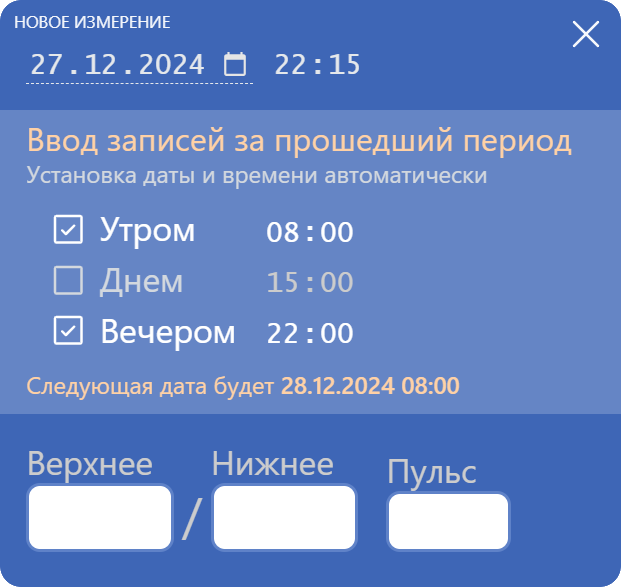This screenshot has height=587, width=621.
Task: Open the calendar date picker
Action: pos(234,65)
